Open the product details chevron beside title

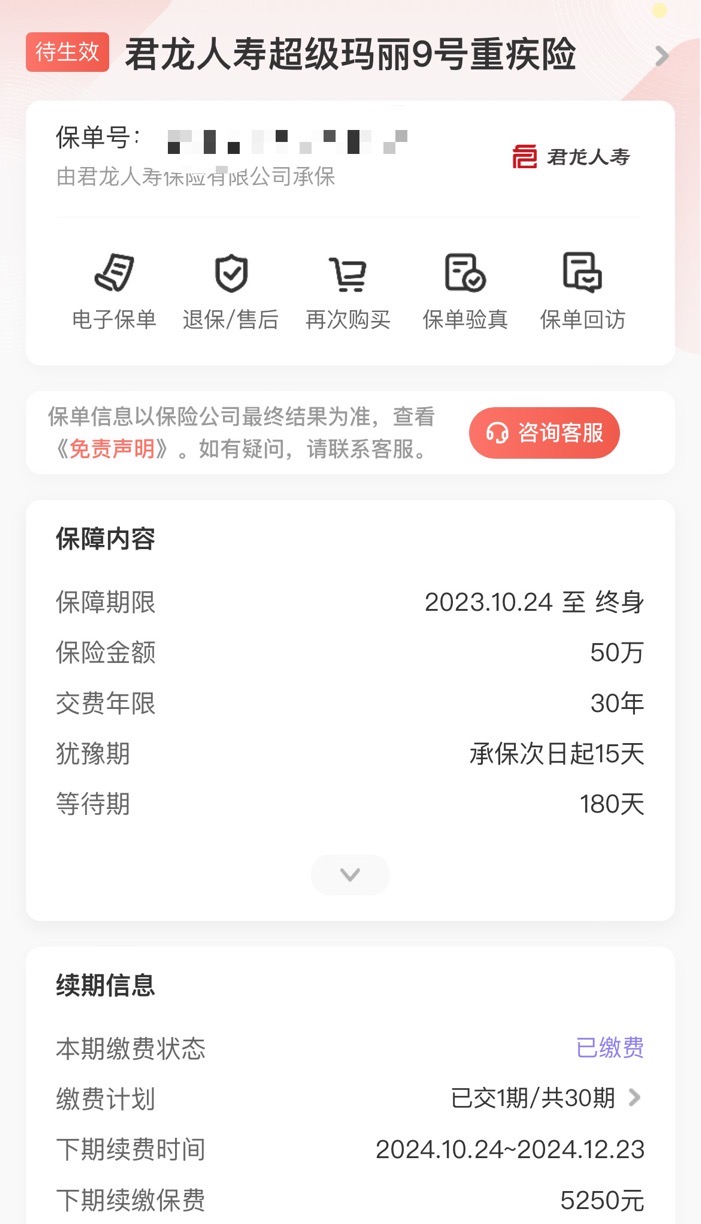tap(661, 56)
